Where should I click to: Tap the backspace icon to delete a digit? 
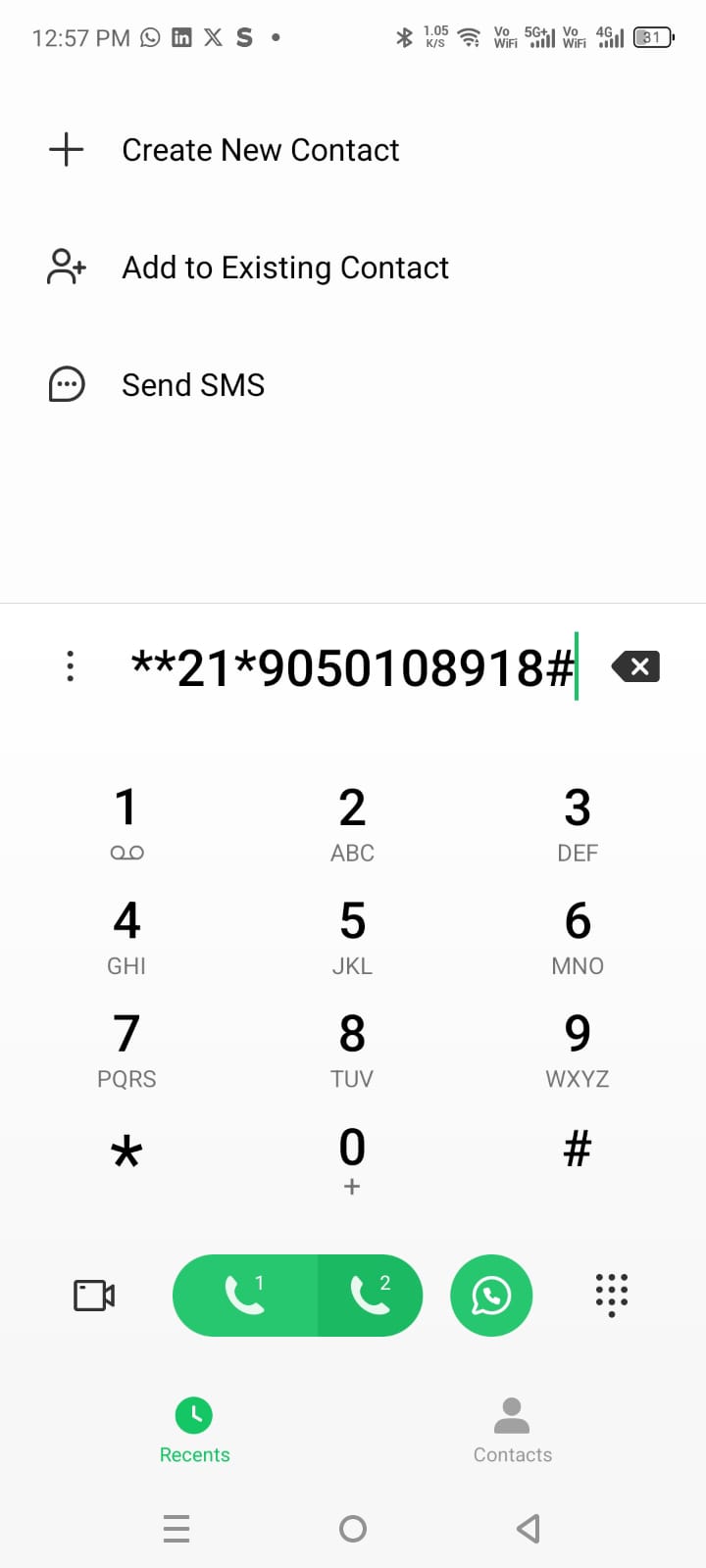(x=635, y=667)
